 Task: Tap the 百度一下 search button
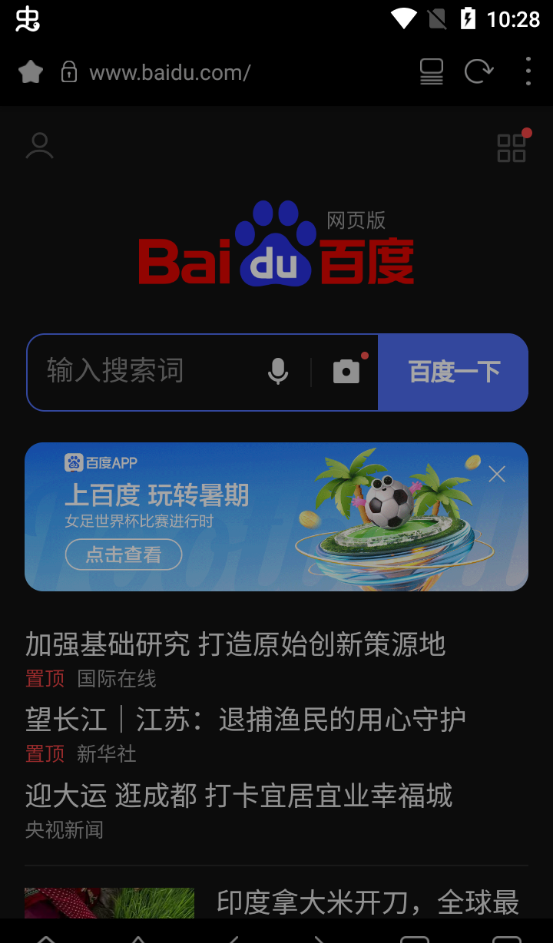click(x=454, y=372)
